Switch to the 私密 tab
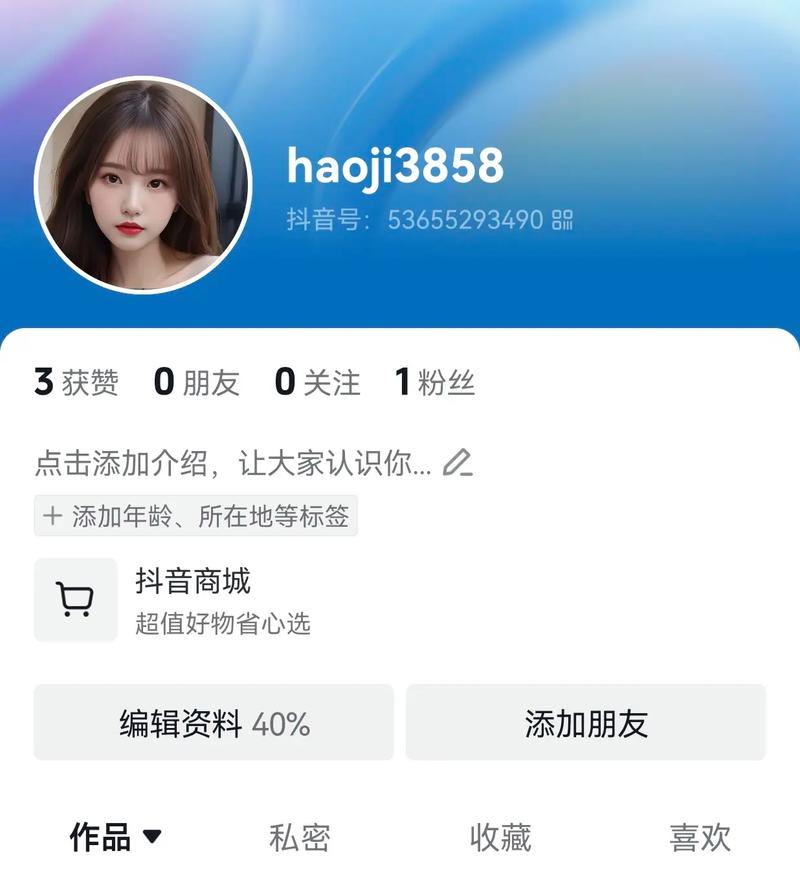 pyautogui.click(x=299, y=838)
